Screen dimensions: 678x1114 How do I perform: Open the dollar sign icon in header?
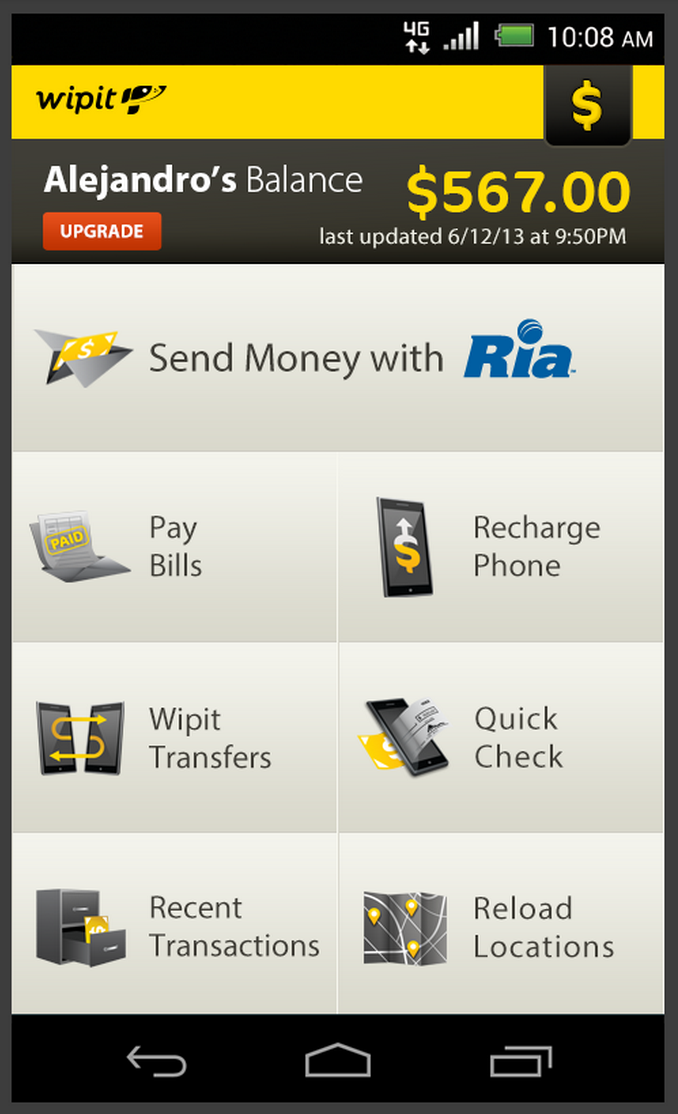(x=587, y=106)
